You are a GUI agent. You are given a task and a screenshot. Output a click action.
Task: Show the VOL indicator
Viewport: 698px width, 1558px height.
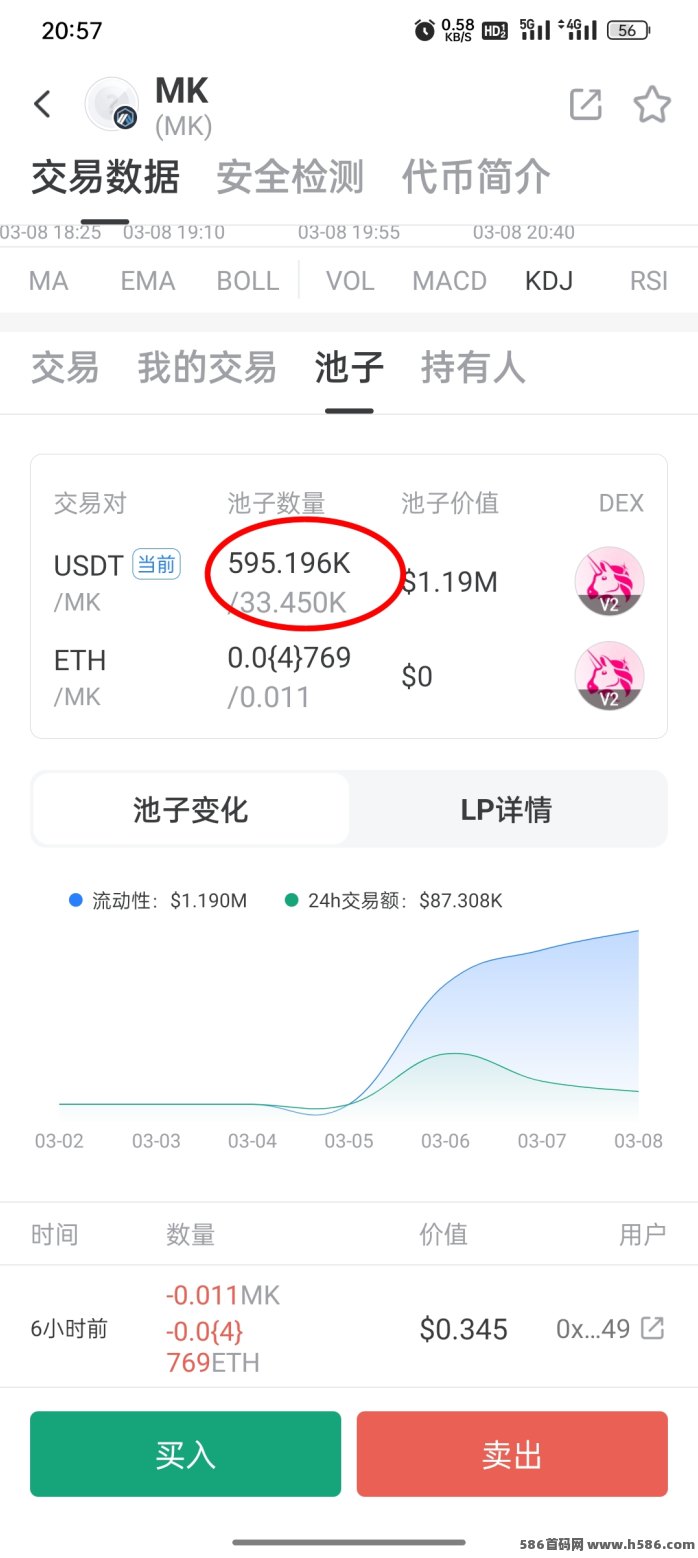(x=350, y=280)
